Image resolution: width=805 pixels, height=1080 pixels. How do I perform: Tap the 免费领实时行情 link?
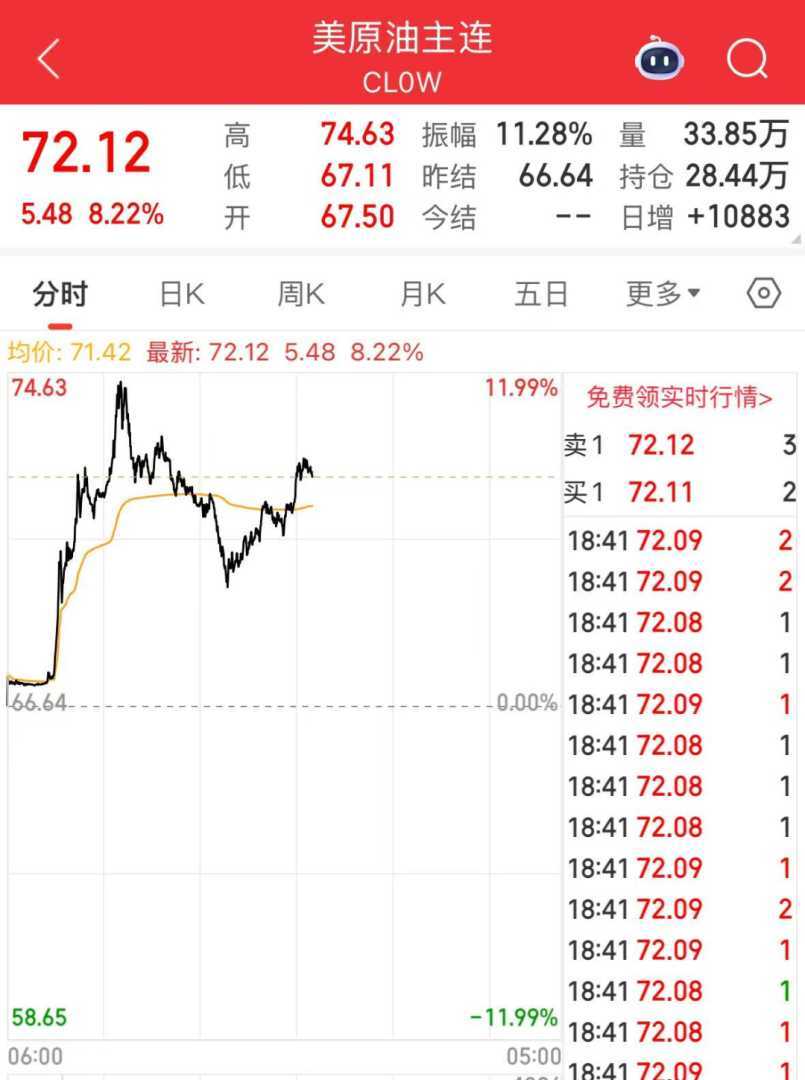coord(679,397)
